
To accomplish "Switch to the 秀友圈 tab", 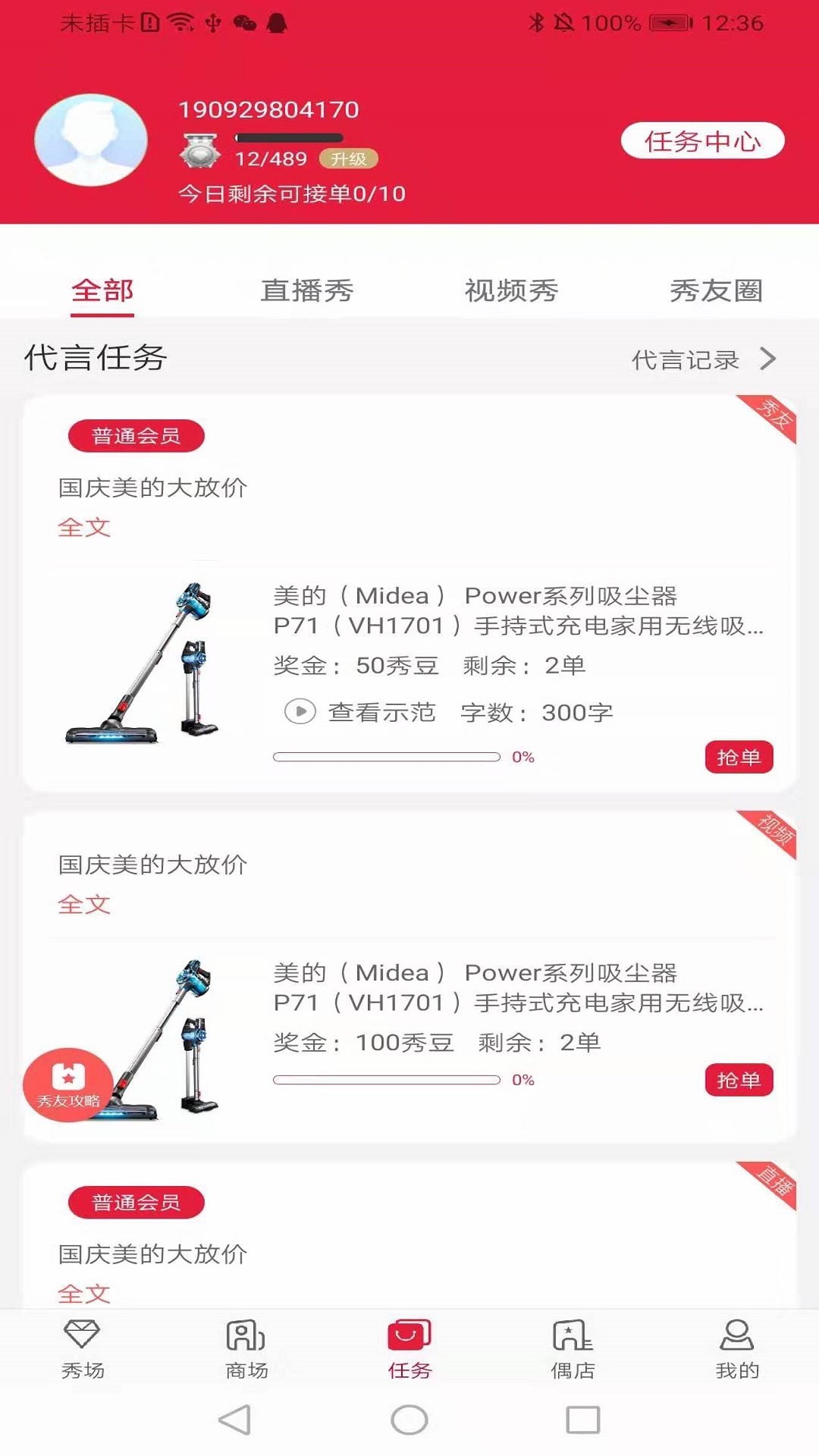I will point(717,292).
